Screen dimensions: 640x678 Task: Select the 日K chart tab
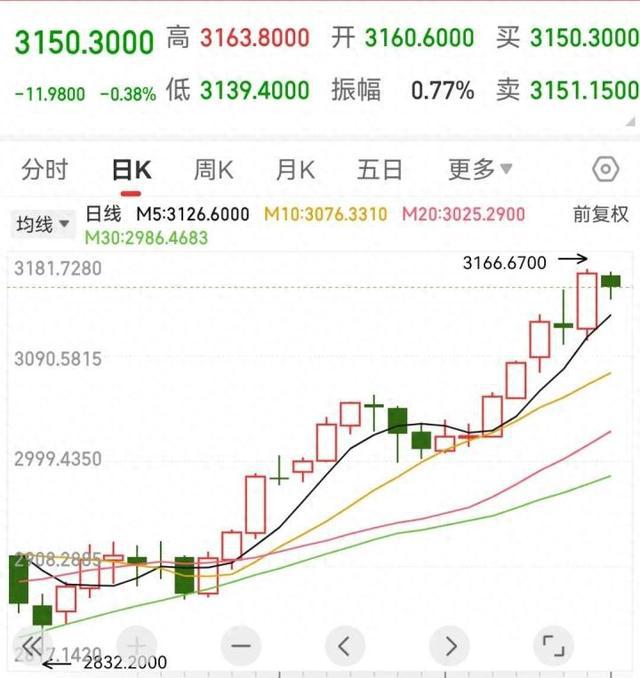click(x=131, y=170)
